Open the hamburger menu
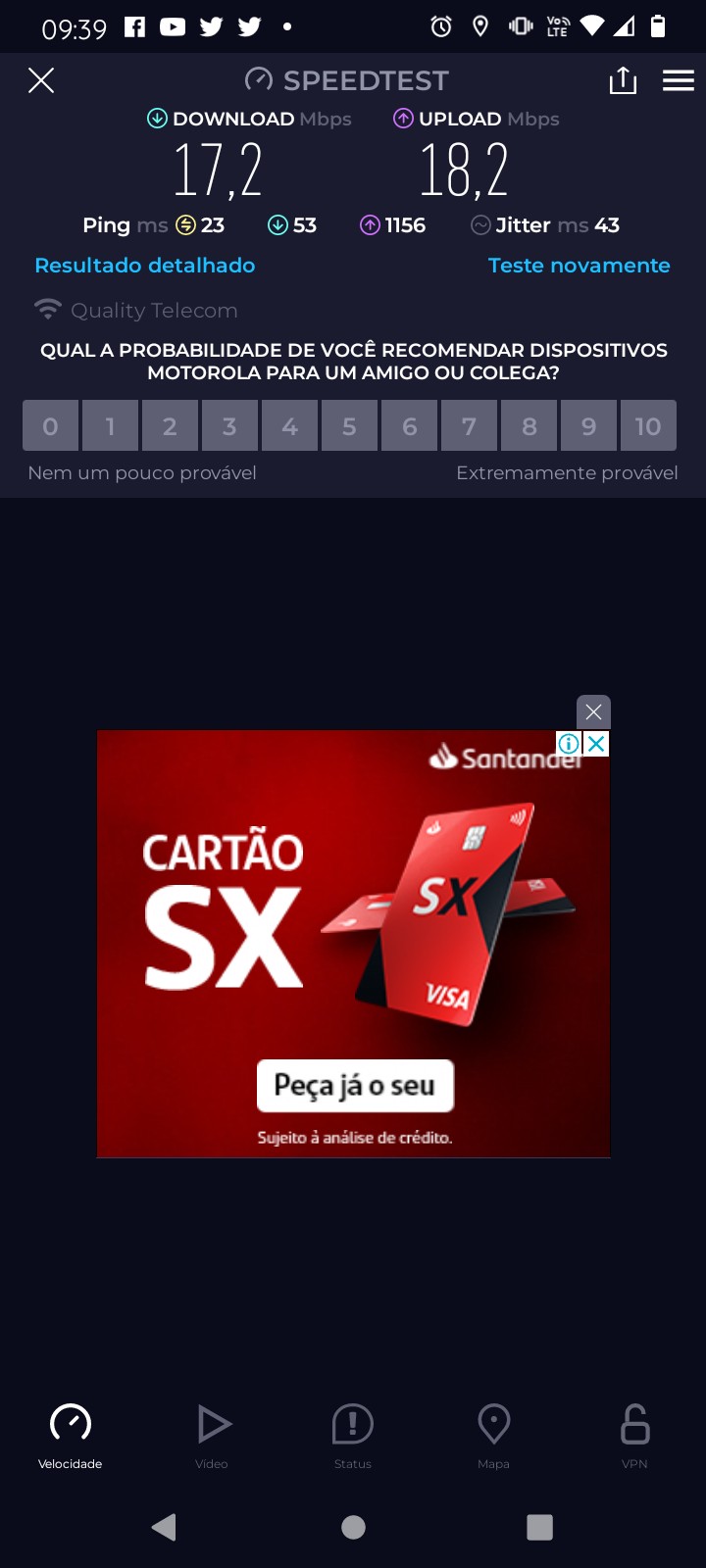 coord(678,80)
